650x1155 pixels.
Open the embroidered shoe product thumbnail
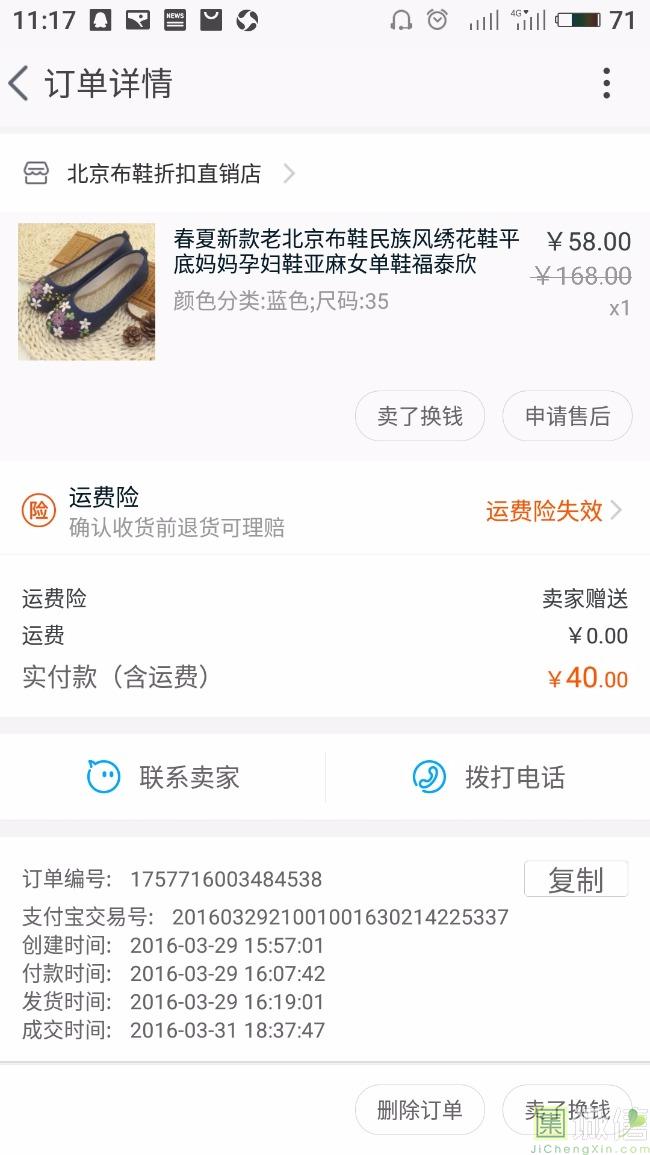click(86, 292)
